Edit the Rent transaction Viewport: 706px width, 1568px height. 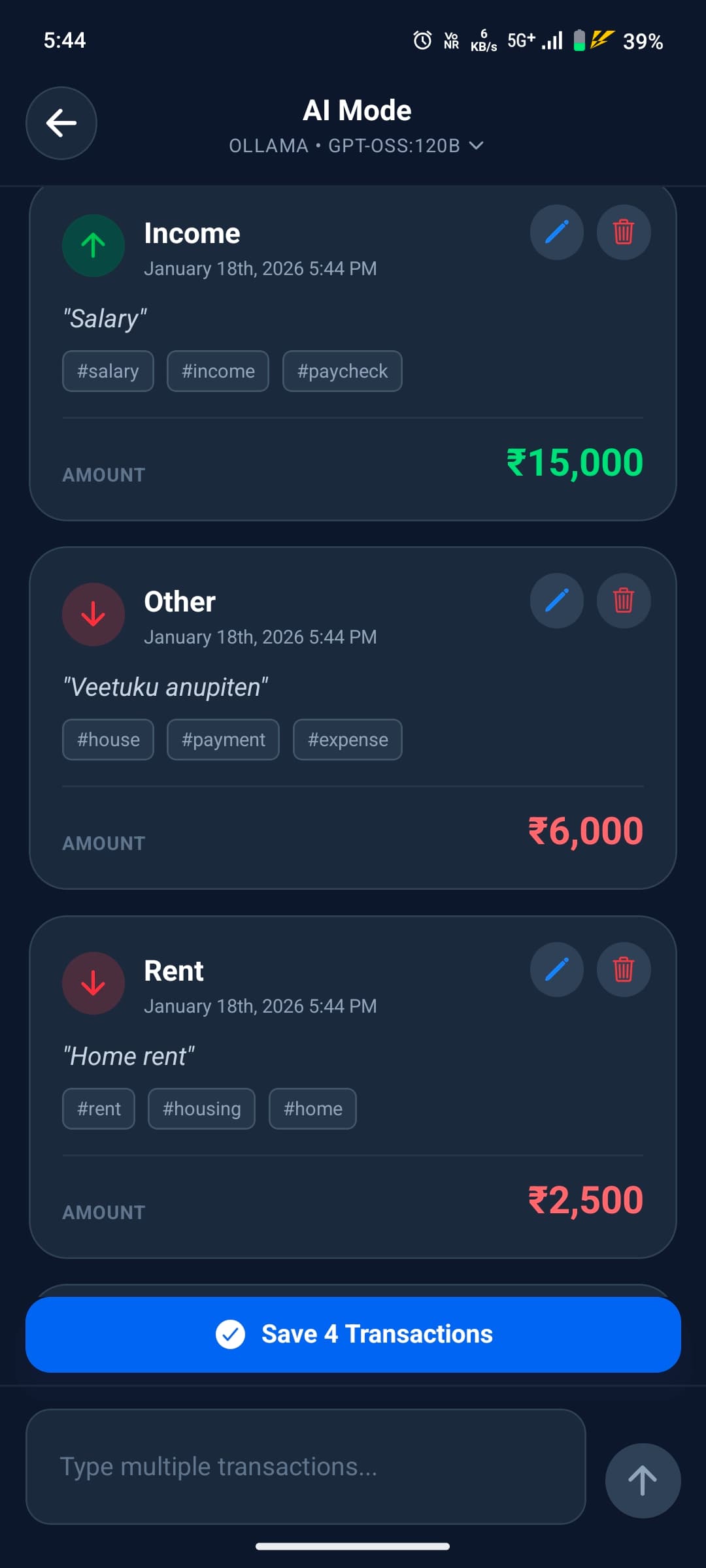point(556,970)
